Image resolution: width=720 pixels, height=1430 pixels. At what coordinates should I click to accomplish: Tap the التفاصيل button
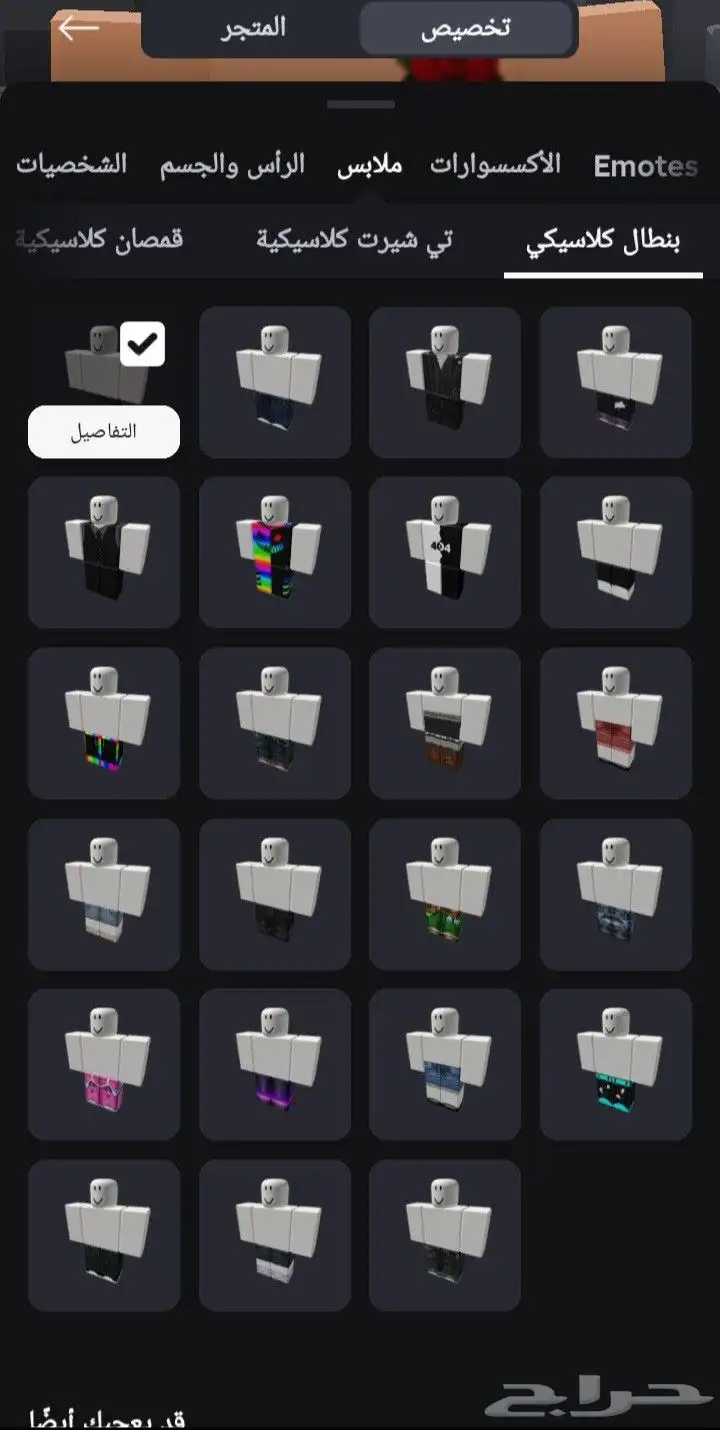click(x=104, y=433)
